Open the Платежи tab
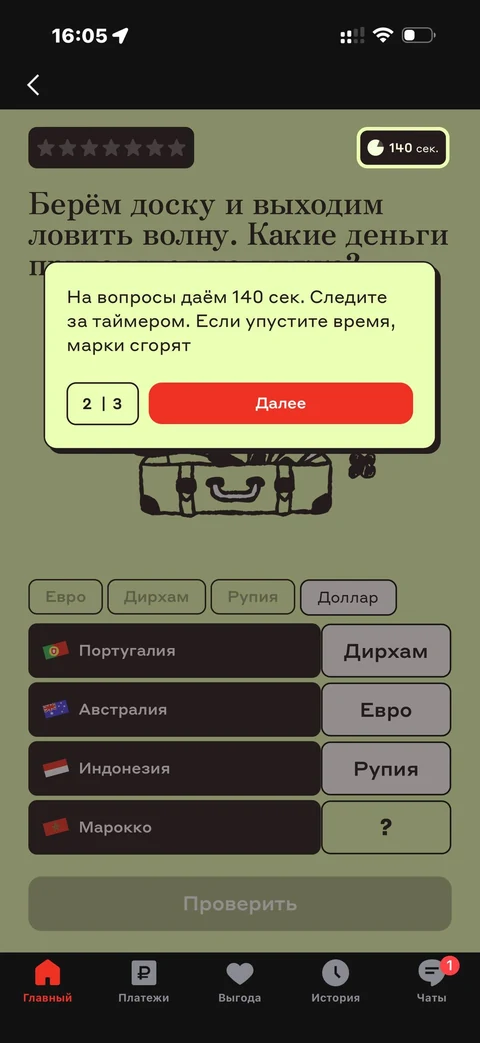Viewport: 480px width, 1043px height. tap(144, 982)
